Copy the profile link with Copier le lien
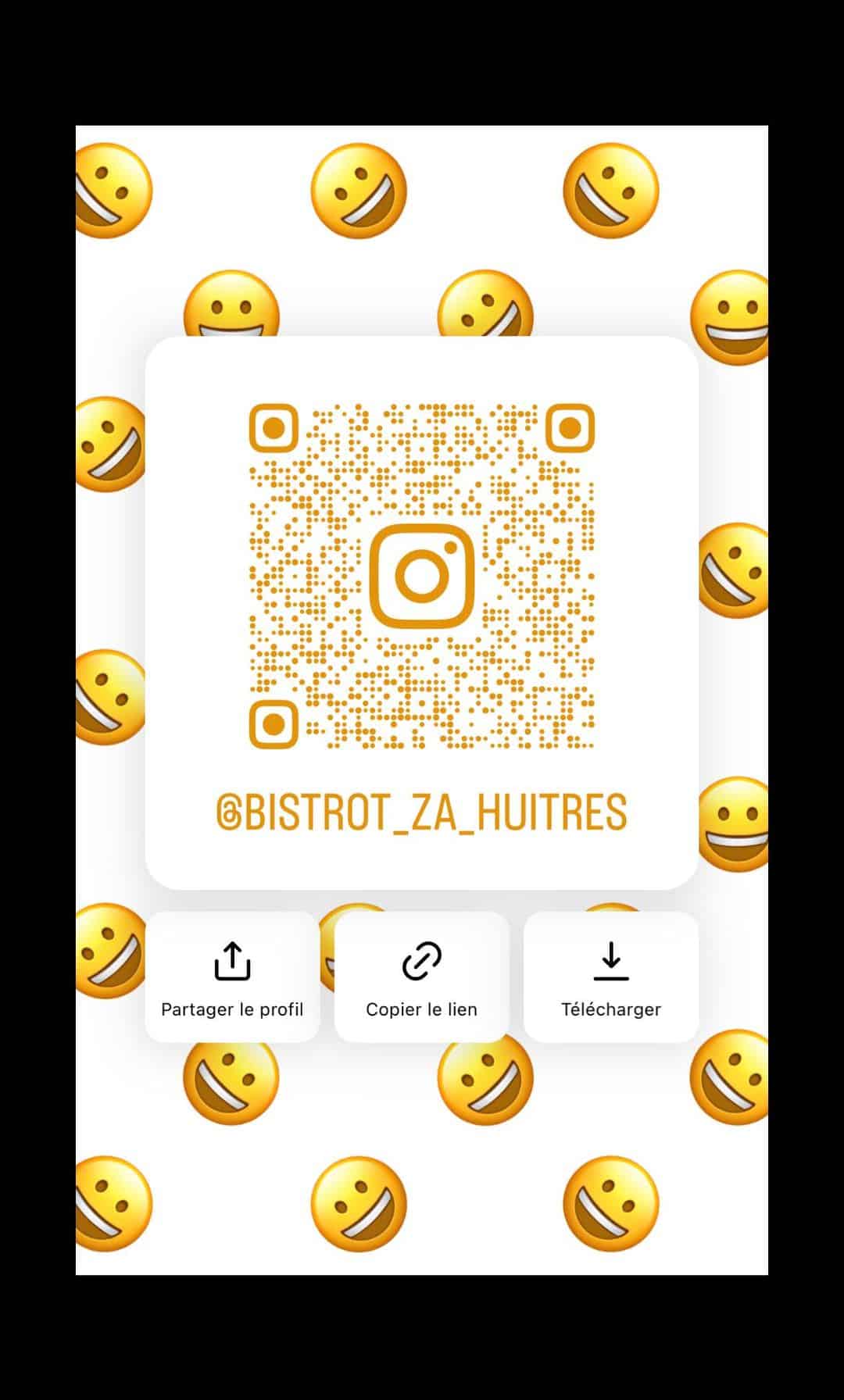844x1400 pixels. point(421,977)
